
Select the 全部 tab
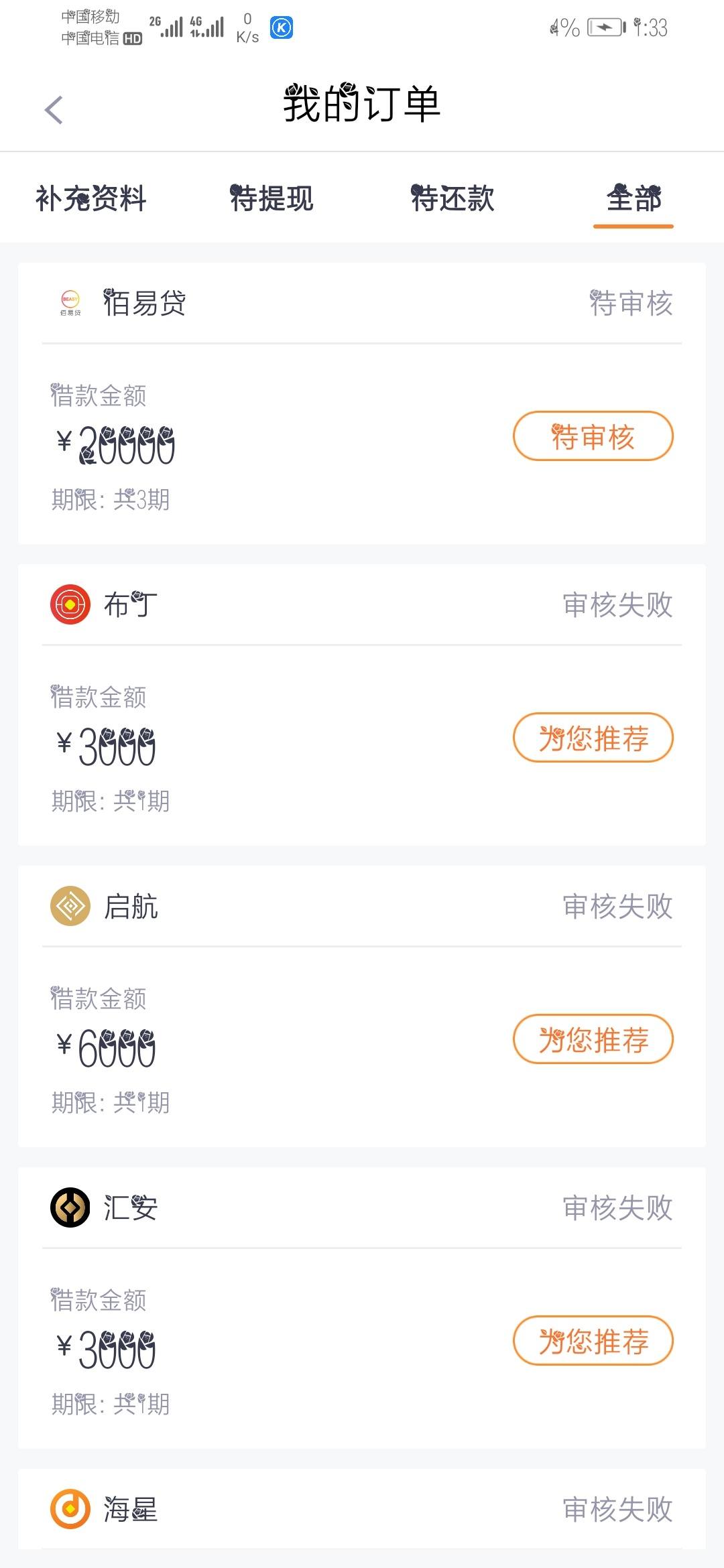(633, 198)
